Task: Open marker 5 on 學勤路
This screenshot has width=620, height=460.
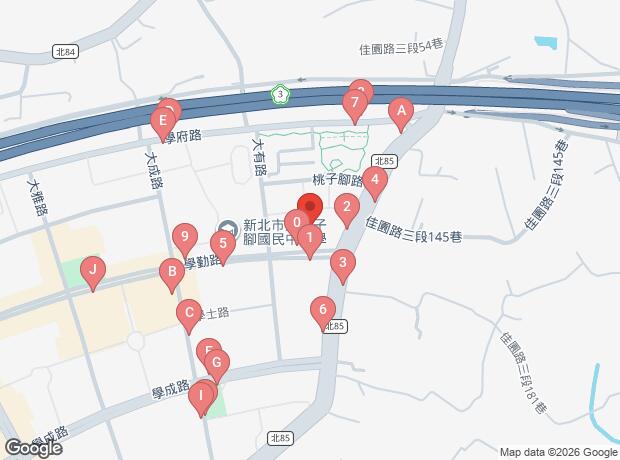Action: point(224,243)
